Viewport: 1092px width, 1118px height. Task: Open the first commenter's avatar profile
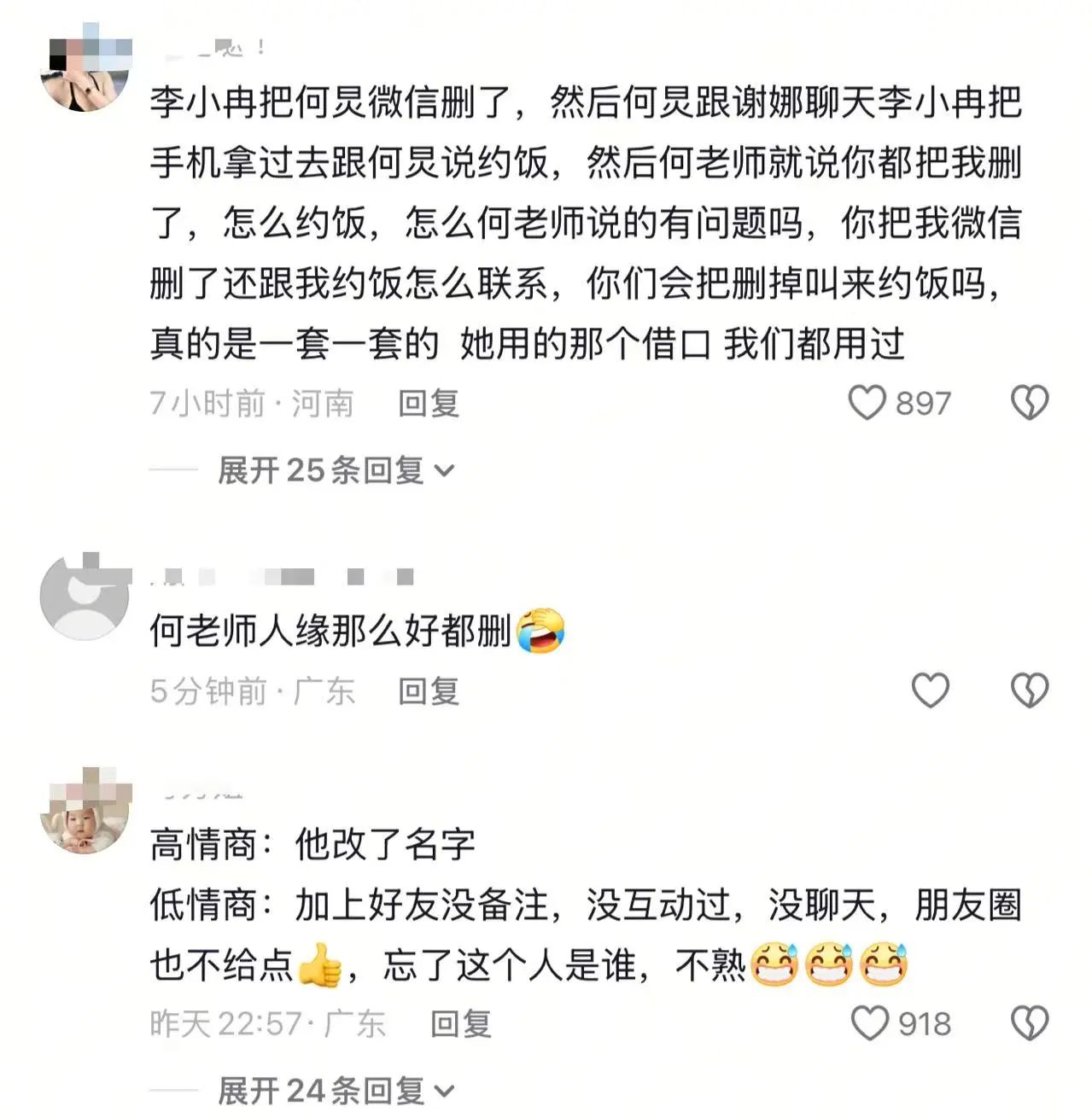click(x=85, y=70)
